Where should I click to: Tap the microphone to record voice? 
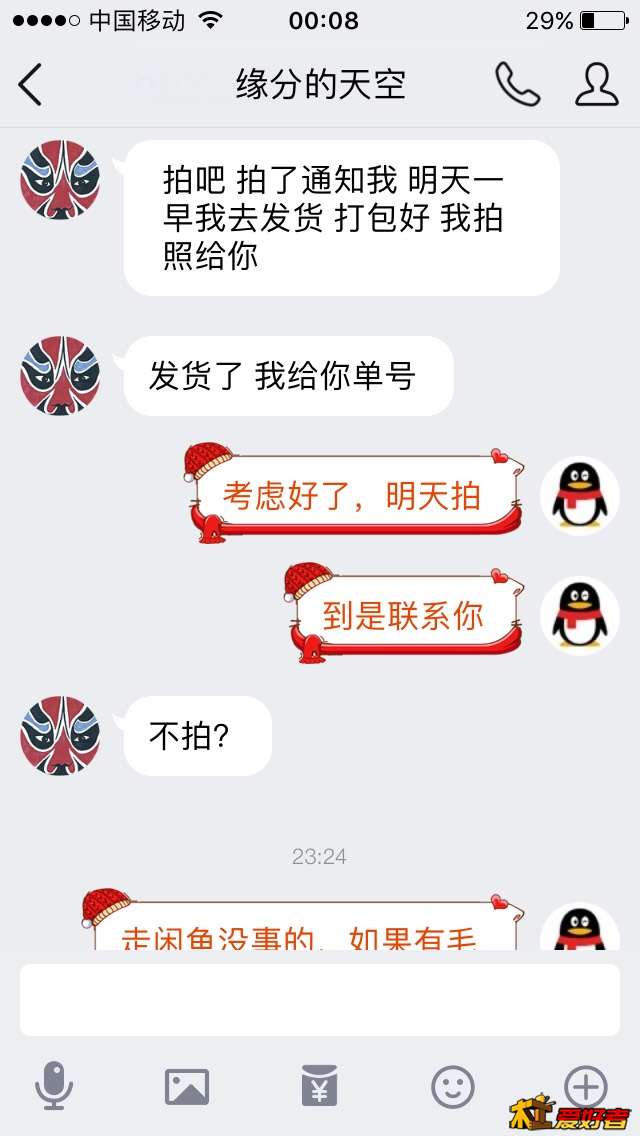(54, 1086)
